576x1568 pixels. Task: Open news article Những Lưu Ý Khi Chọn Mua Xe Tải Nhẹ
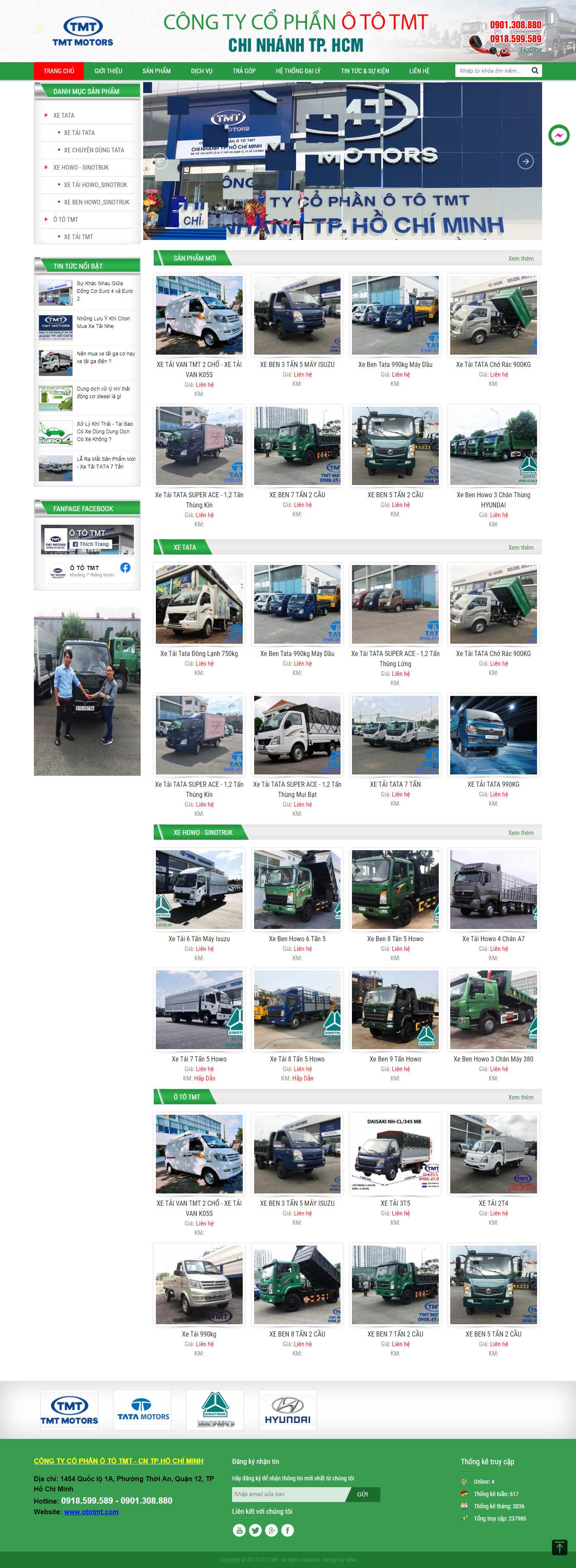coord(103,322)
